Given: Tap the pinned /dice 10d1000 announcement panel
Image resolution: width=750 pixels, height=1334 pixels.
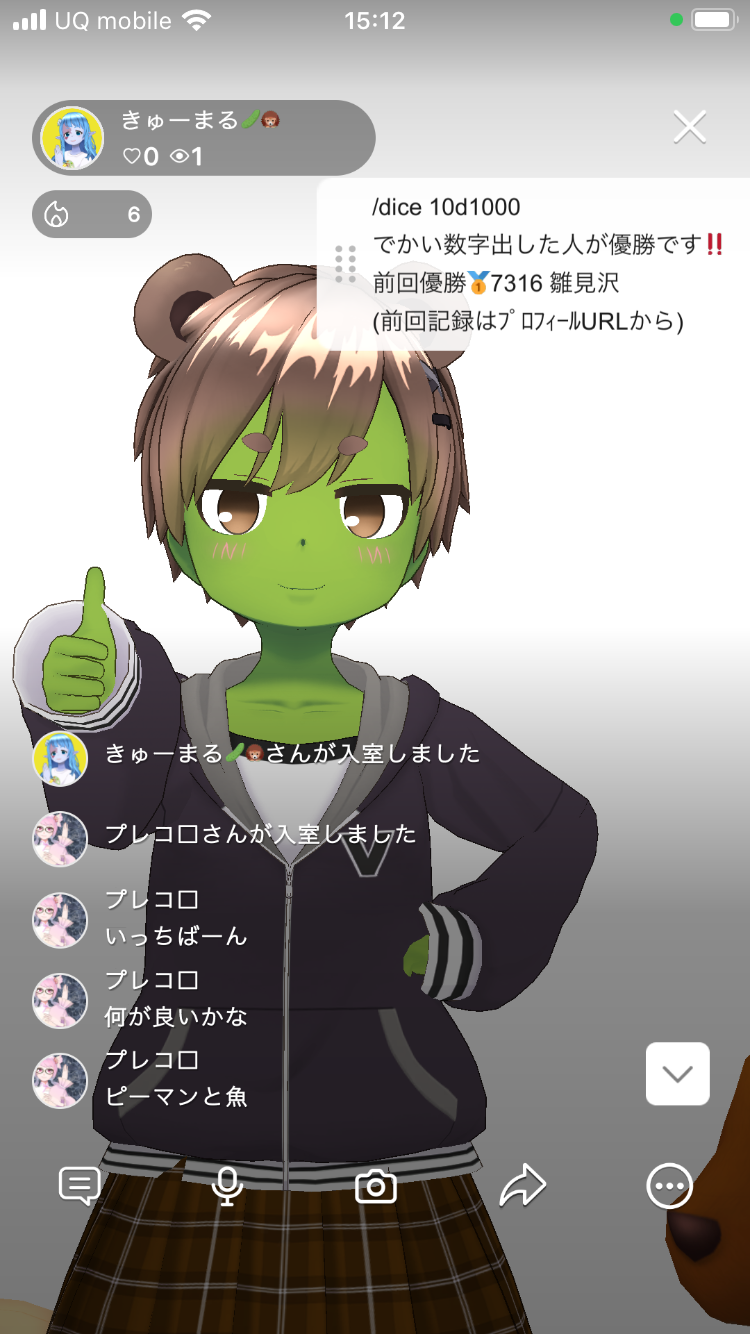Looking at the screenshot, I should (540, 264).
